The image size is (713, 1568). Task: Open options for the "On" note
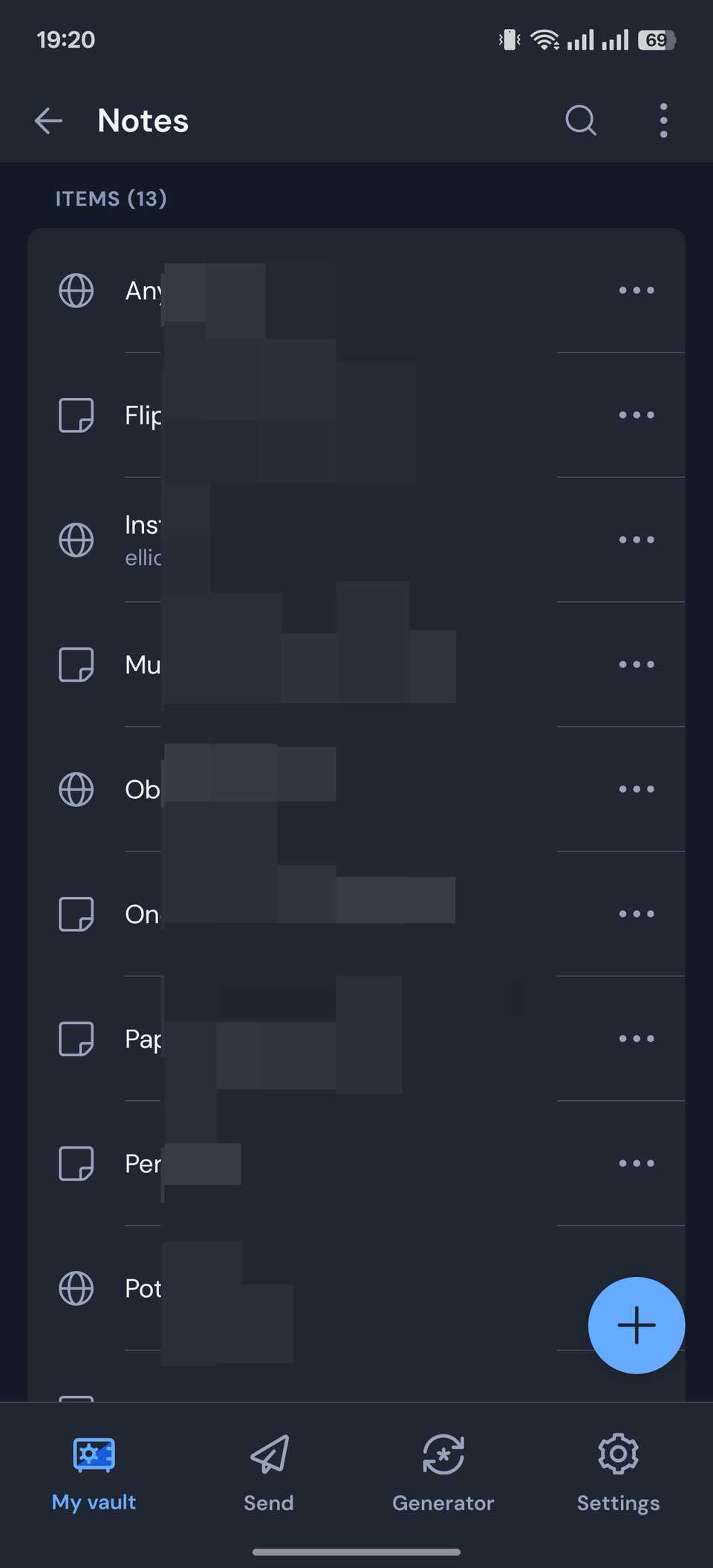coord(637,914)
